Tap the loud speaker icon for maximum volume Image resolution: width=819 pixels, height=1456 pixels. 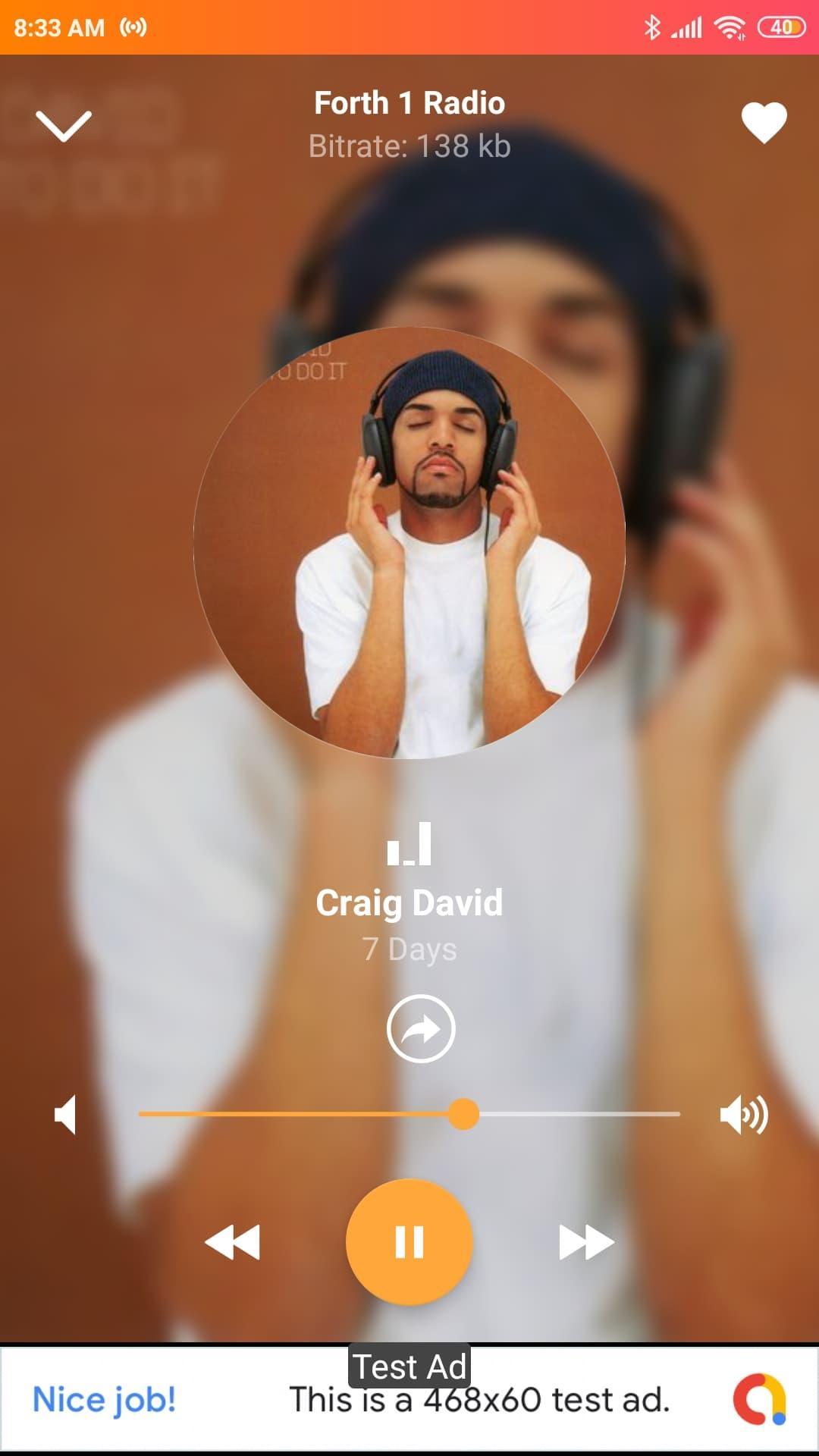743,1115
